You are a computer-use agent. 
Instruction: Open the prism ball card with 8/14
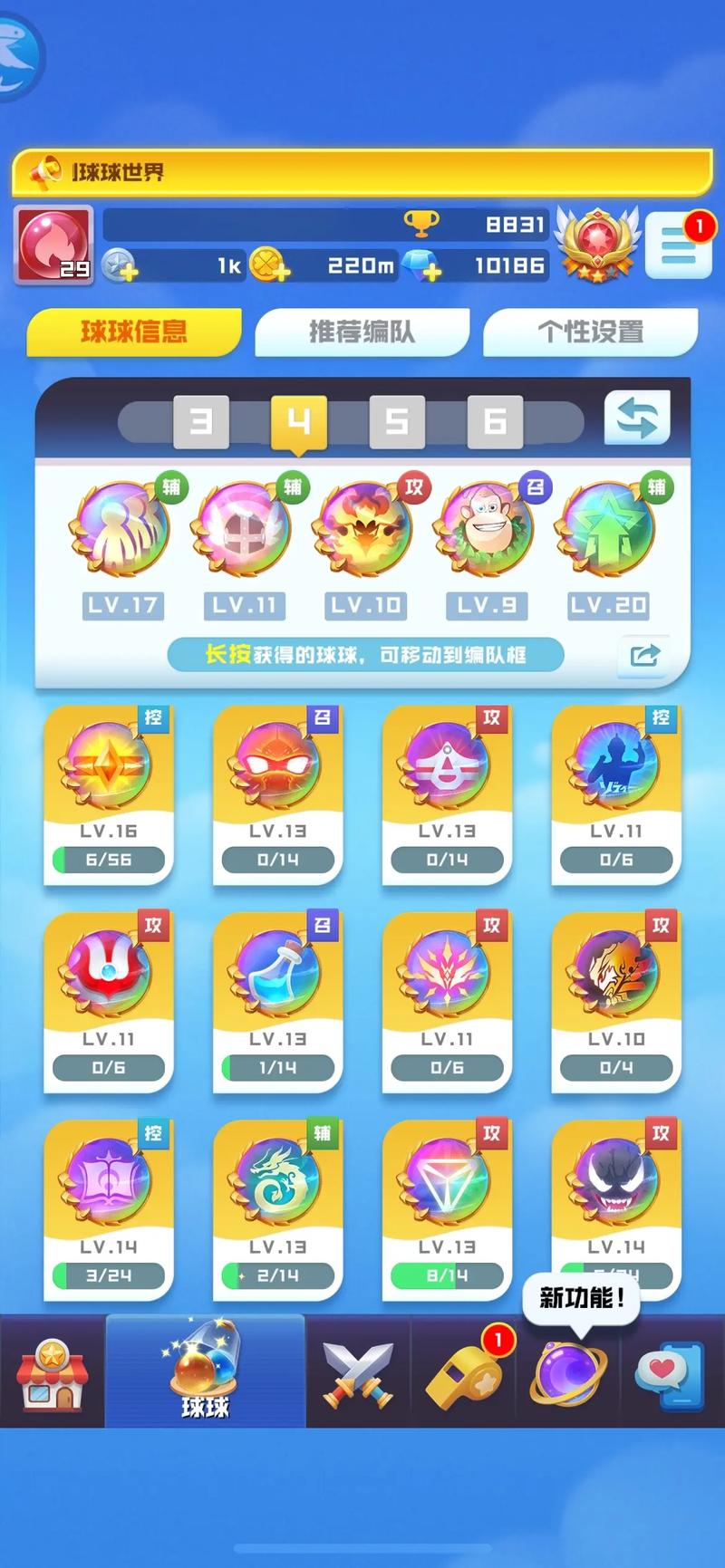(x=447, y=1209)
